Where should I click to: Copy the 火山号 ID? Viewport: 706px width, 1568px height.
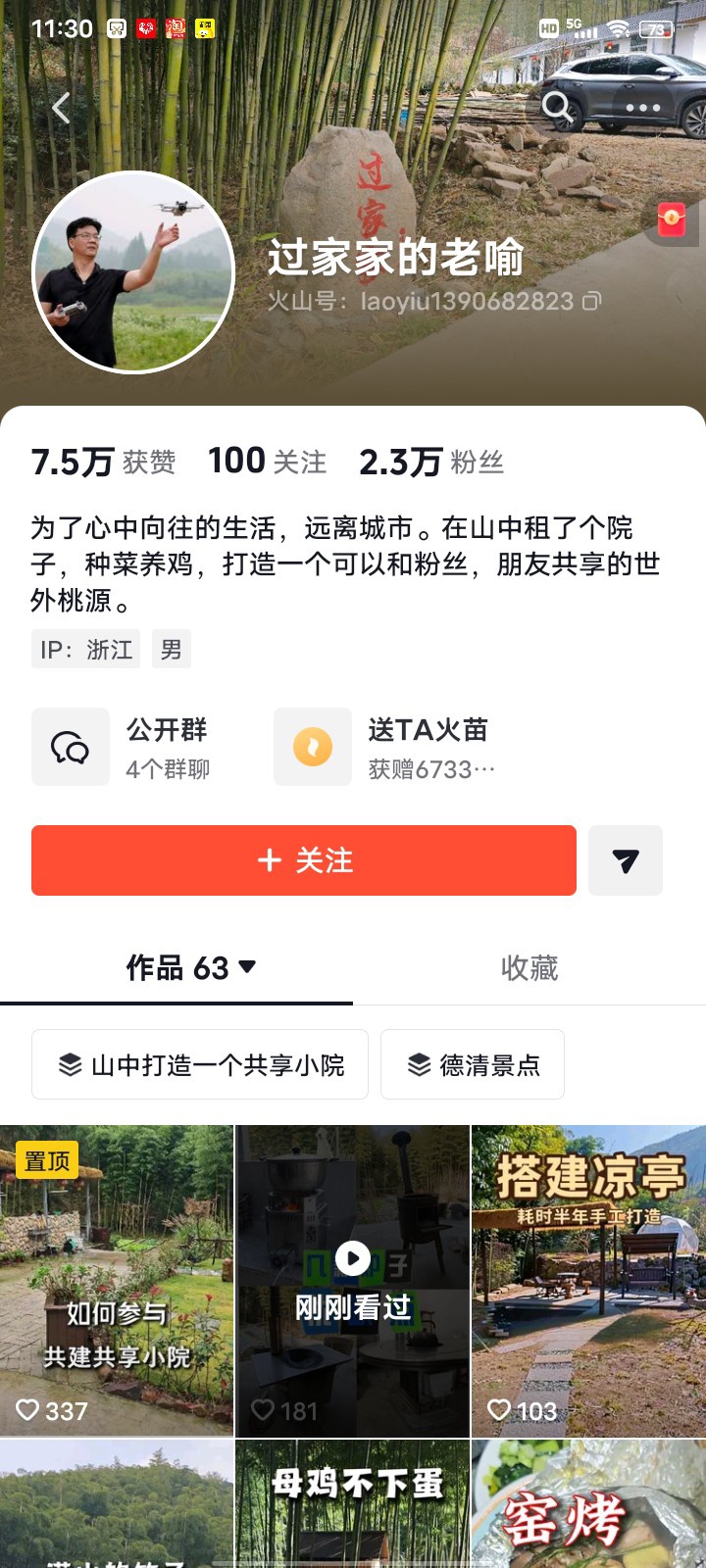point(591,301)
